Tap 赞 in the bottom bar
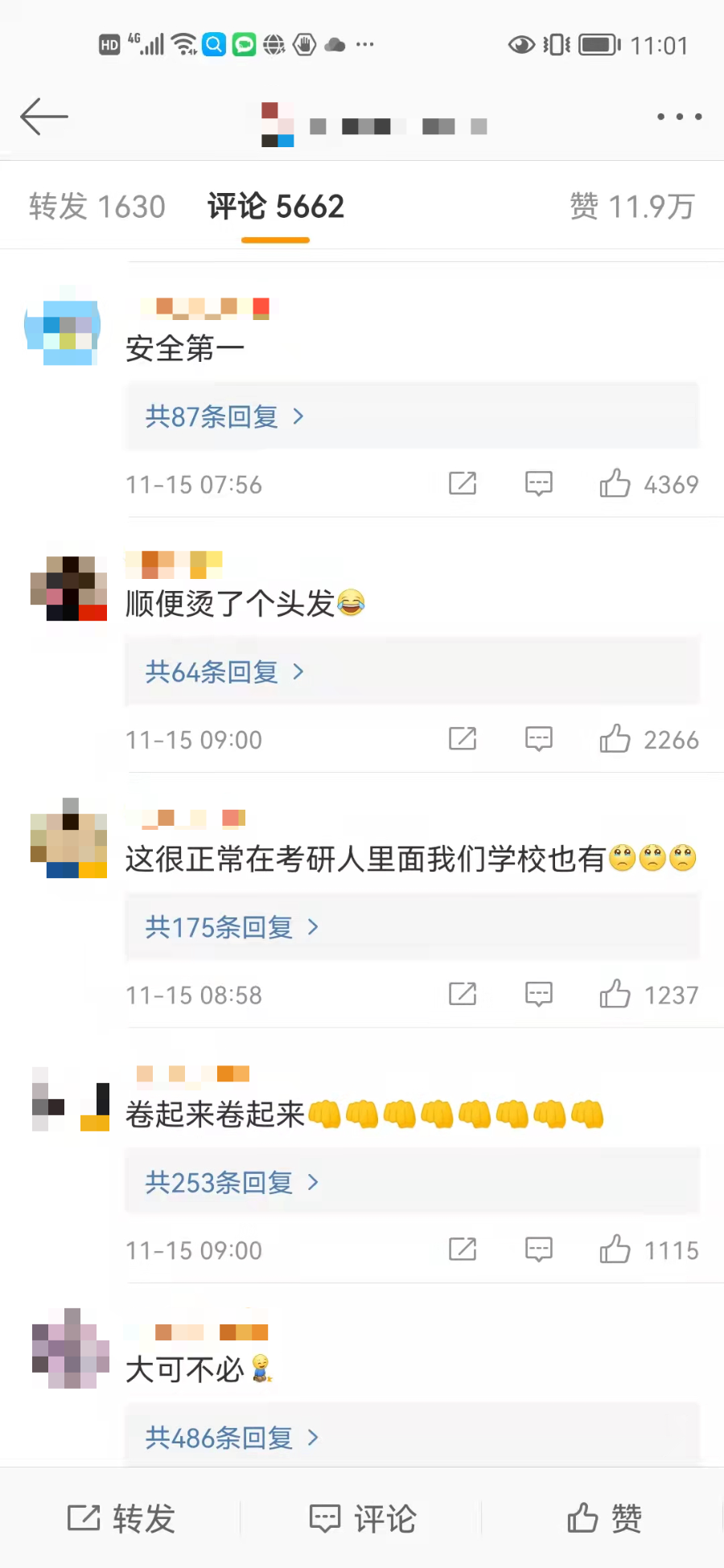Image resolution: width=724 pixels, height=1568 pixels. click(604, 1519)
